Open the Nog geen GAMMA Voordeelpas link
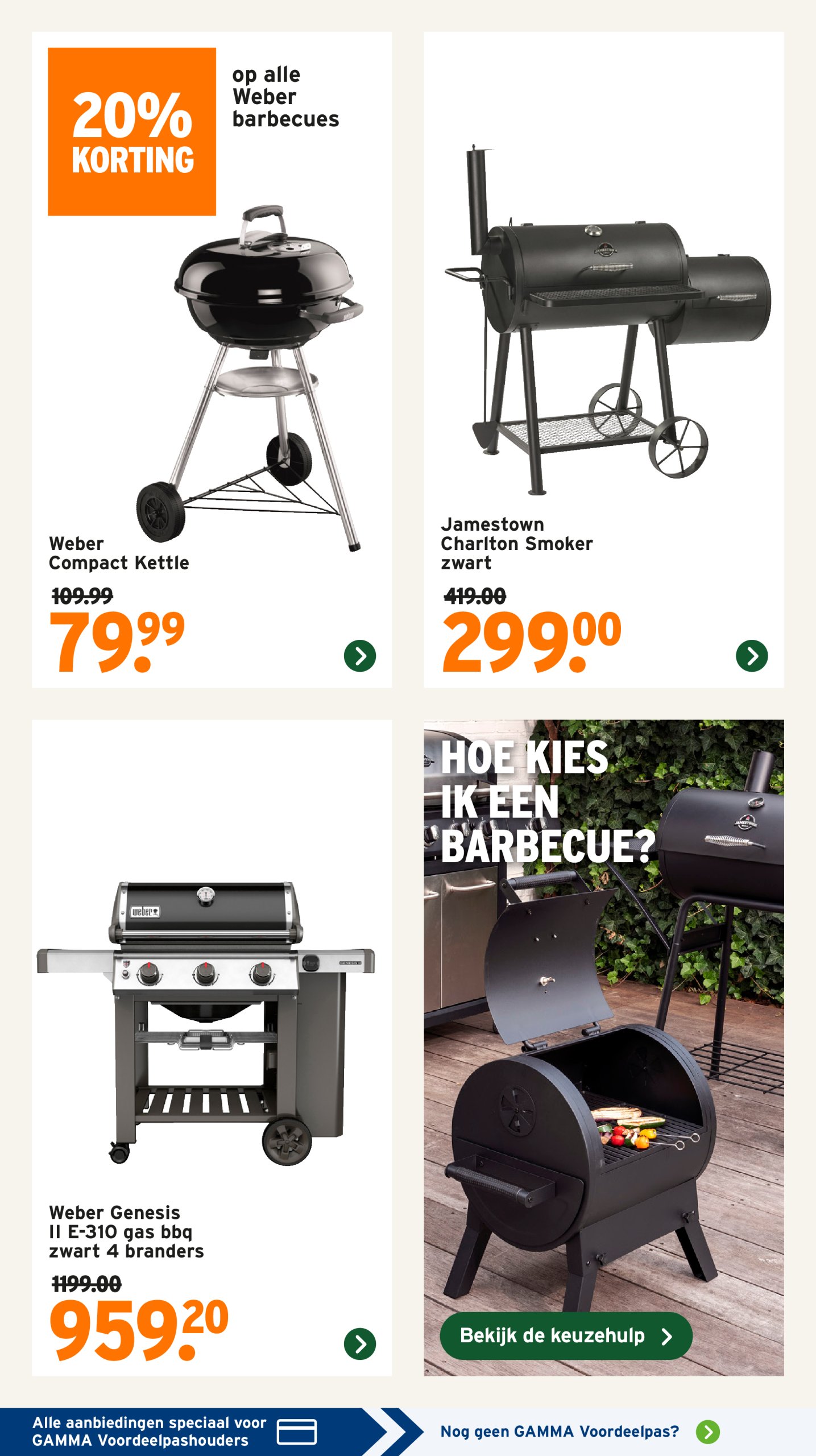Viewport: 816px width, 1456px height. click(x=580, y=1432)
